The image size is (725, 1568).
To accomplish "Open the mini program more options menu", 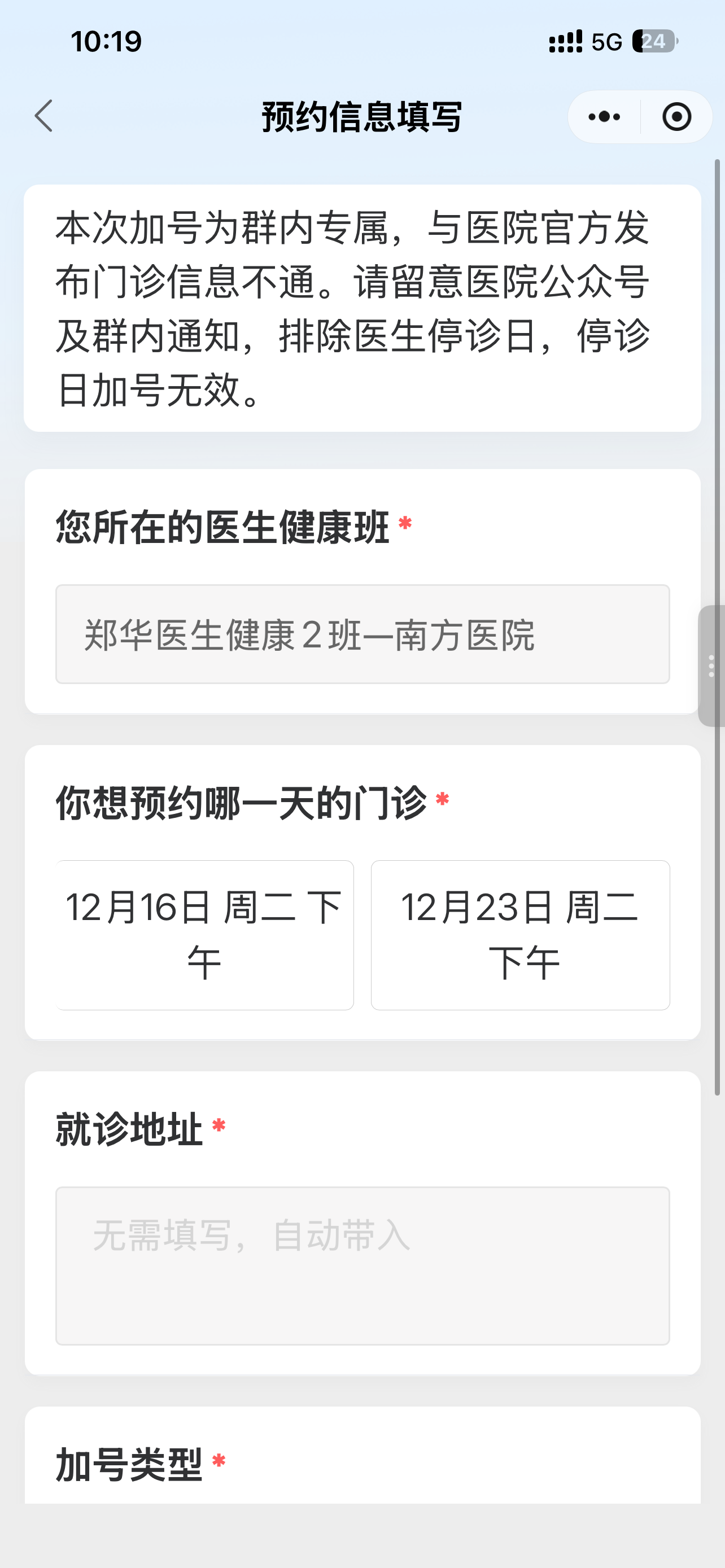I will (x=604, y=116).
